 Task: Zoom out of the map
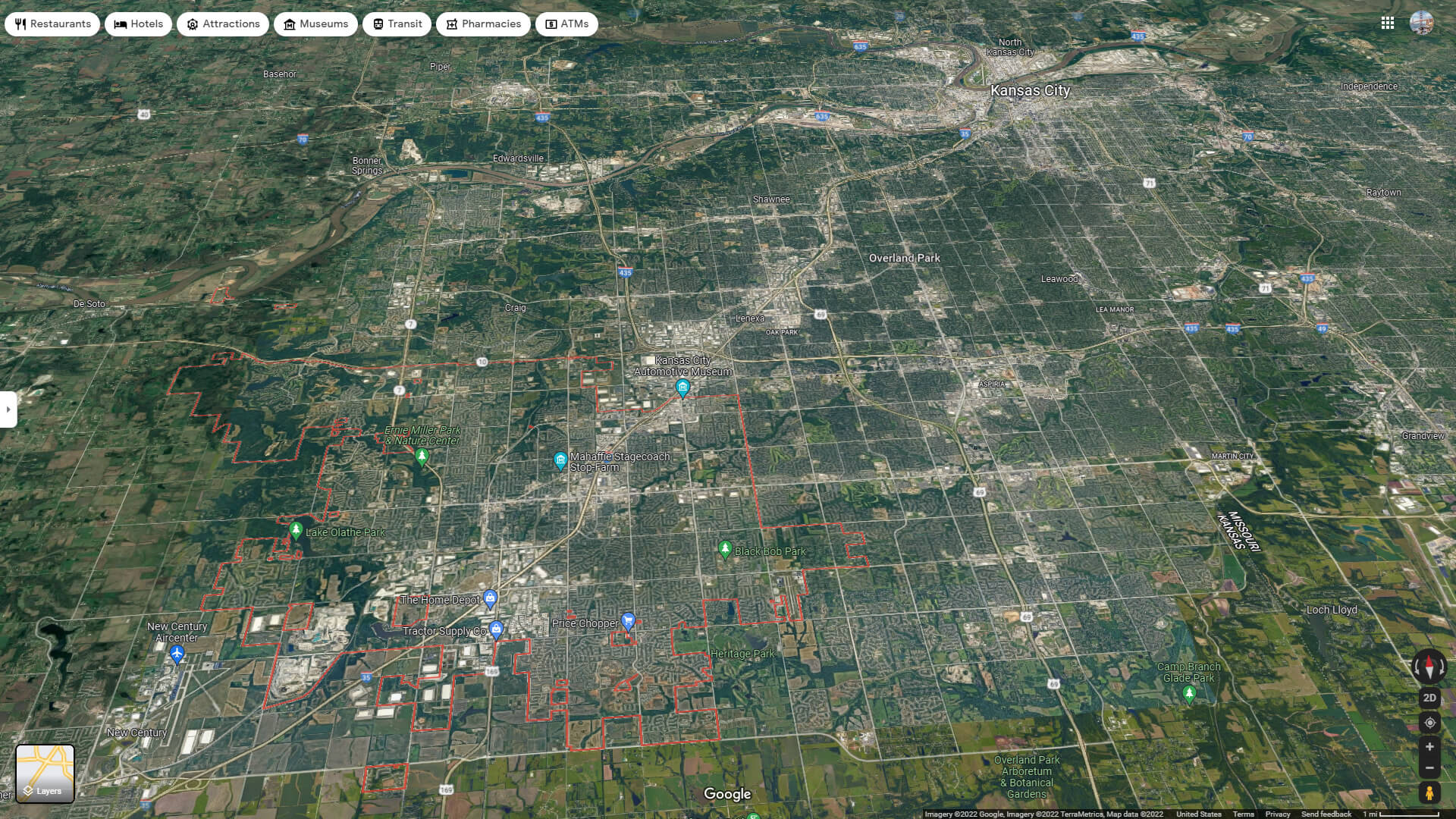point(1429,768)
